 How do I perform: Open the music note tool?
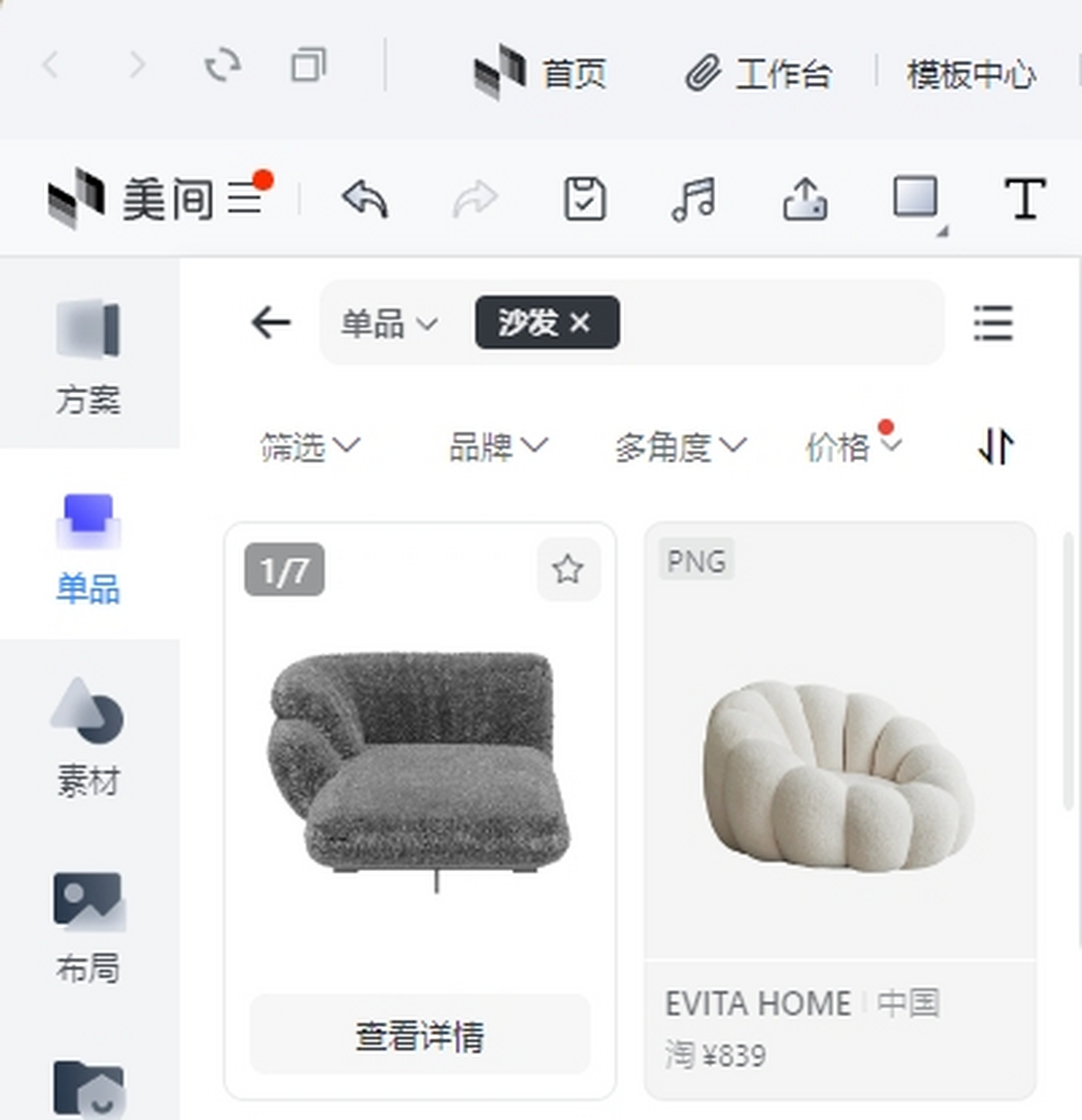point(693,198)
